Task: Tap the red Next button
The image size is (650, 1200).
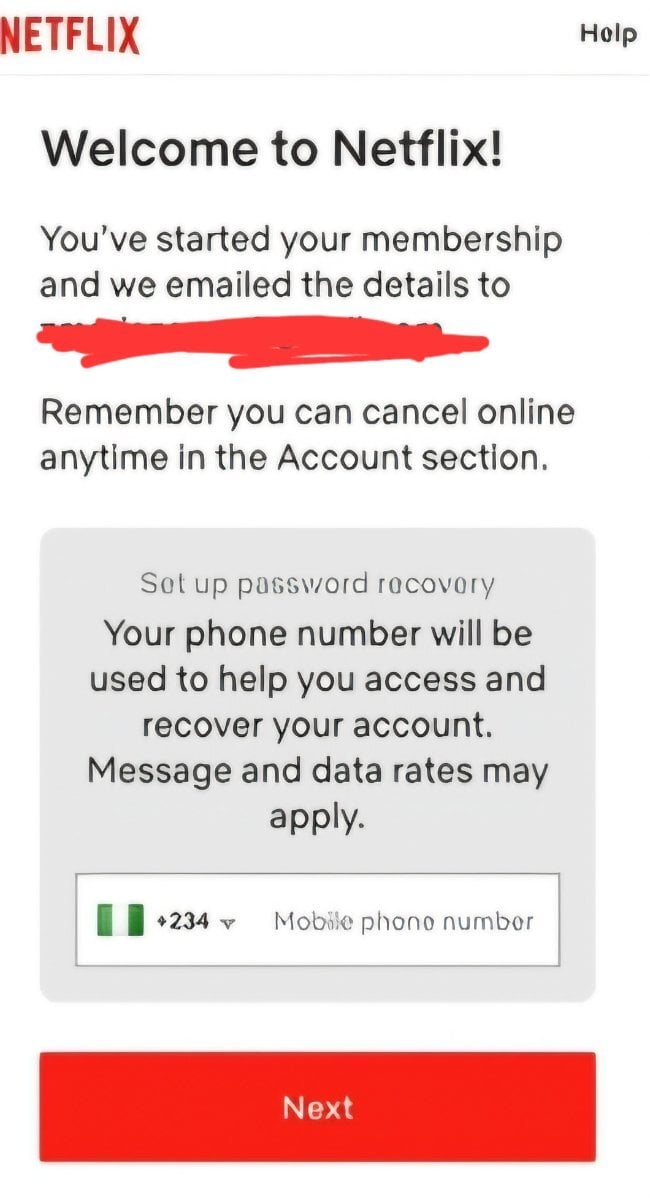Action: (x=317, y=1107)
